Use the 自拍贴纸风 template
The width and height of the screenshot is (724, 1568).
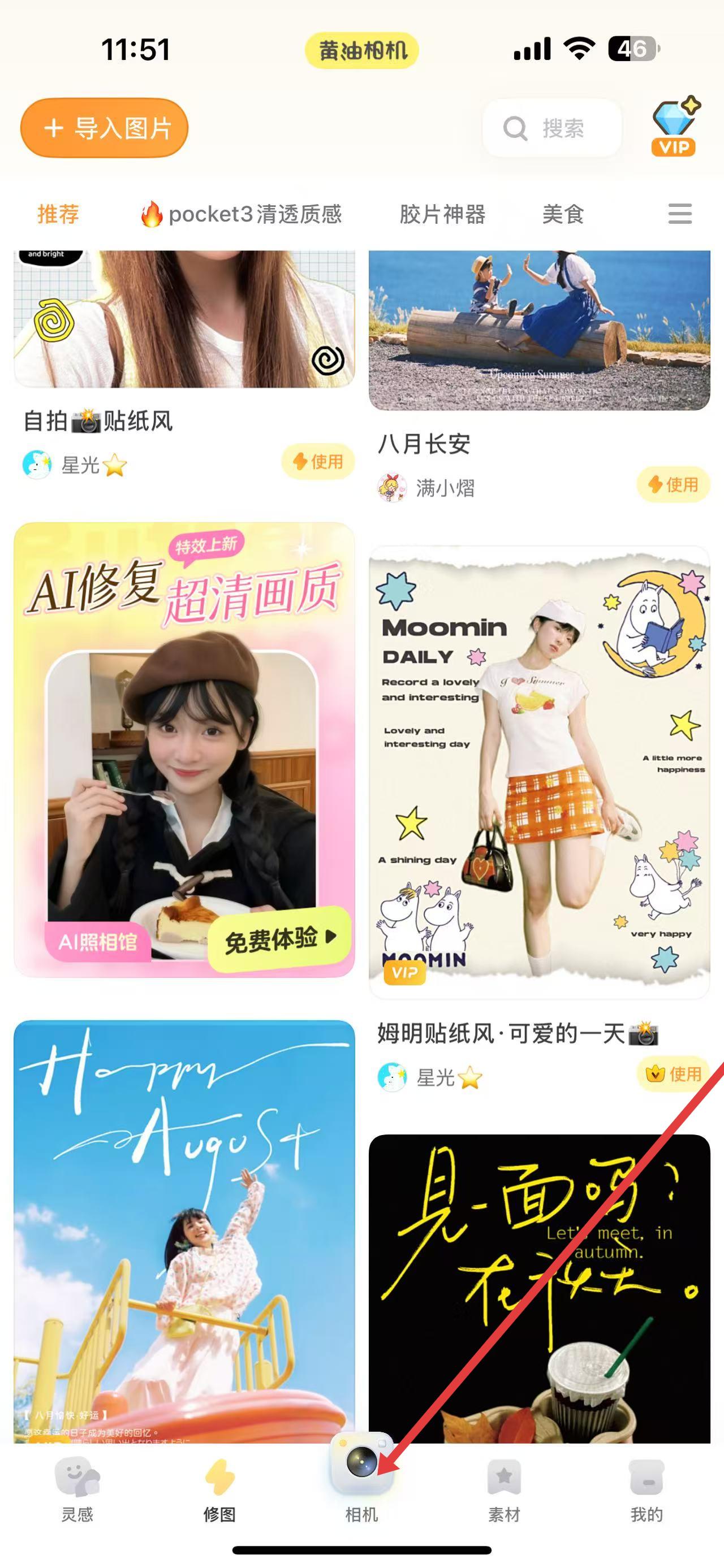(318, 462)
